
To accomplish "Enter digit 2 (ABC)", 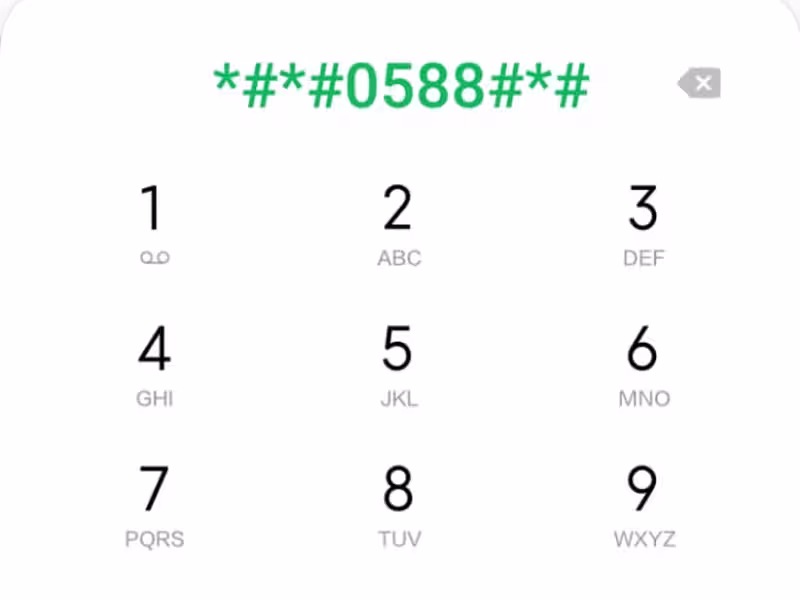I will 398,224.
